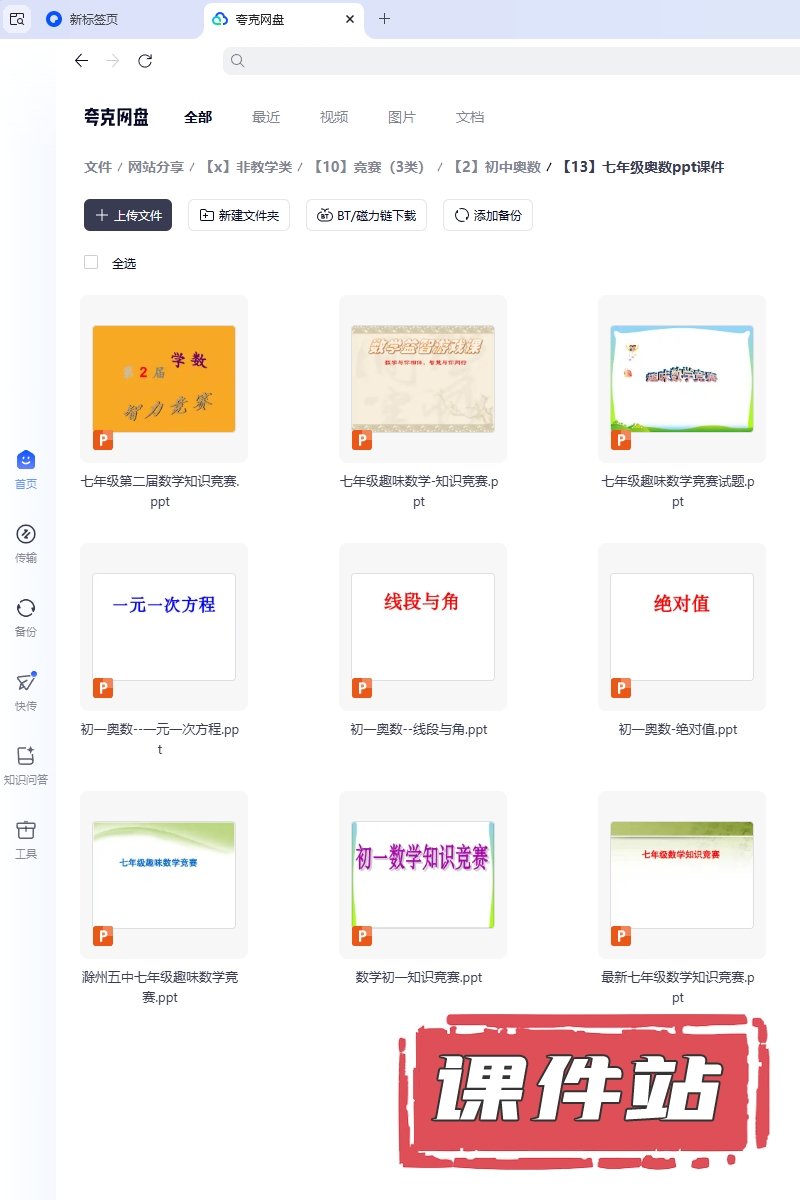Open the 传输 sidebar section
This screenshot has width=800, height=1200.
26,543
